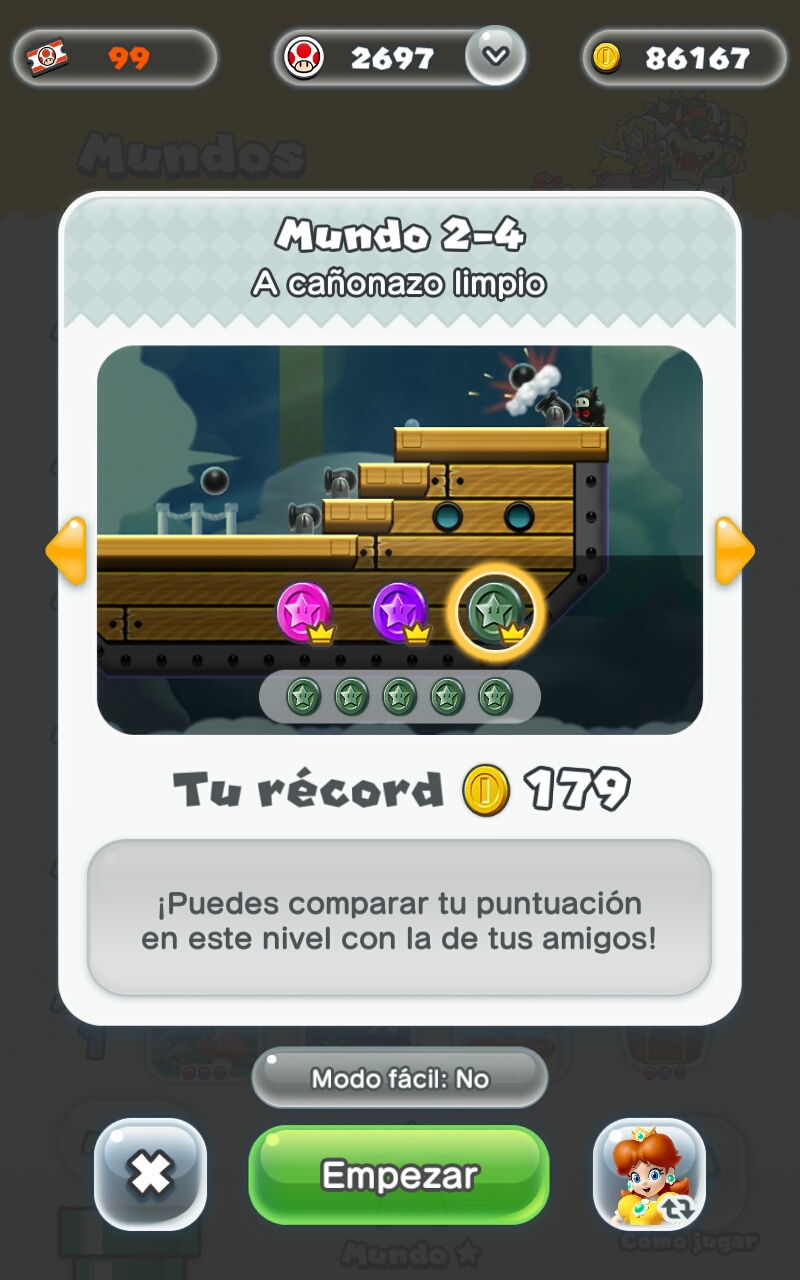Viewport: 800px width, 1280px height.
Task: Select the pink coin challenge
Action: pyautogui.click(x=303, y=611)
